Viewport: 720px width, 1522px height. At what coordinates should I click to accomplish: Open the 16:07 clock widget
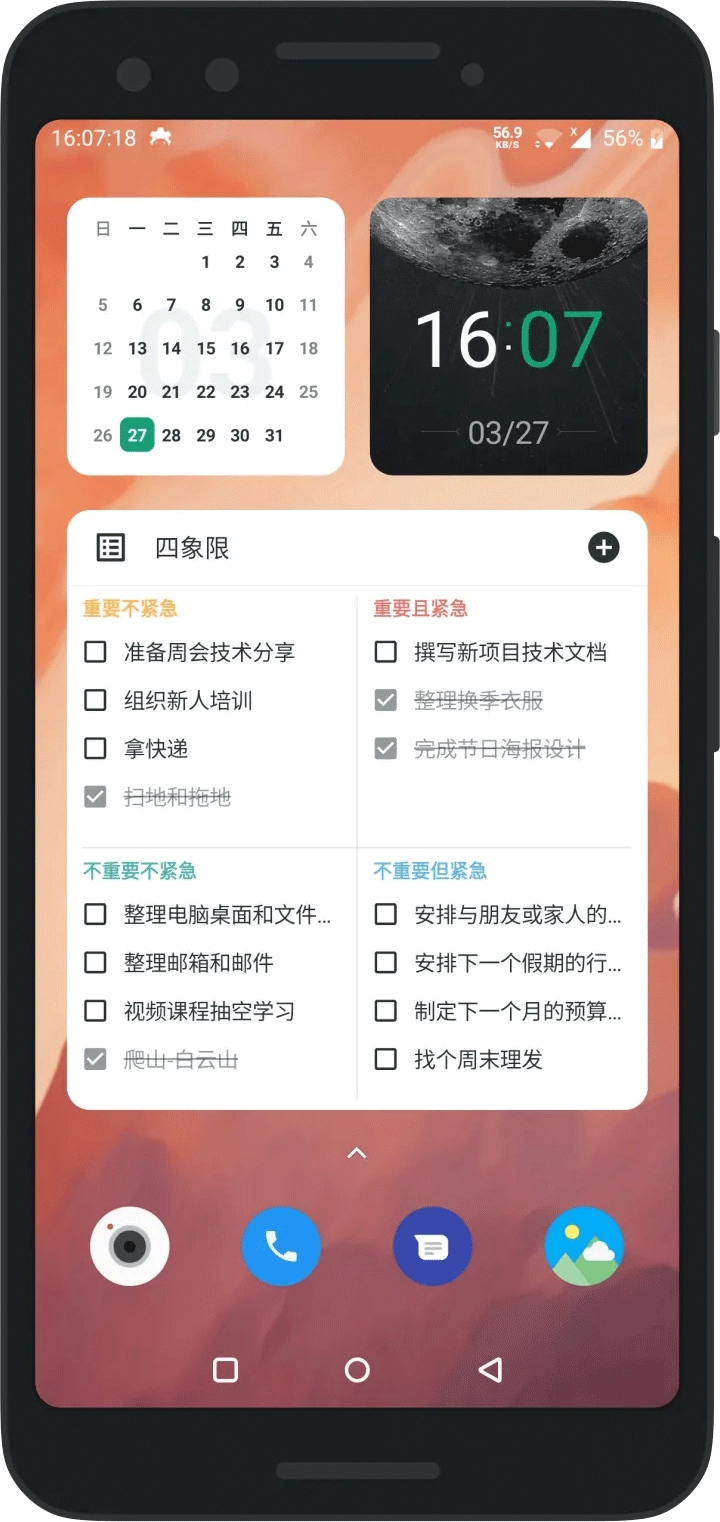pyautogui.click(x=508, y=336)
